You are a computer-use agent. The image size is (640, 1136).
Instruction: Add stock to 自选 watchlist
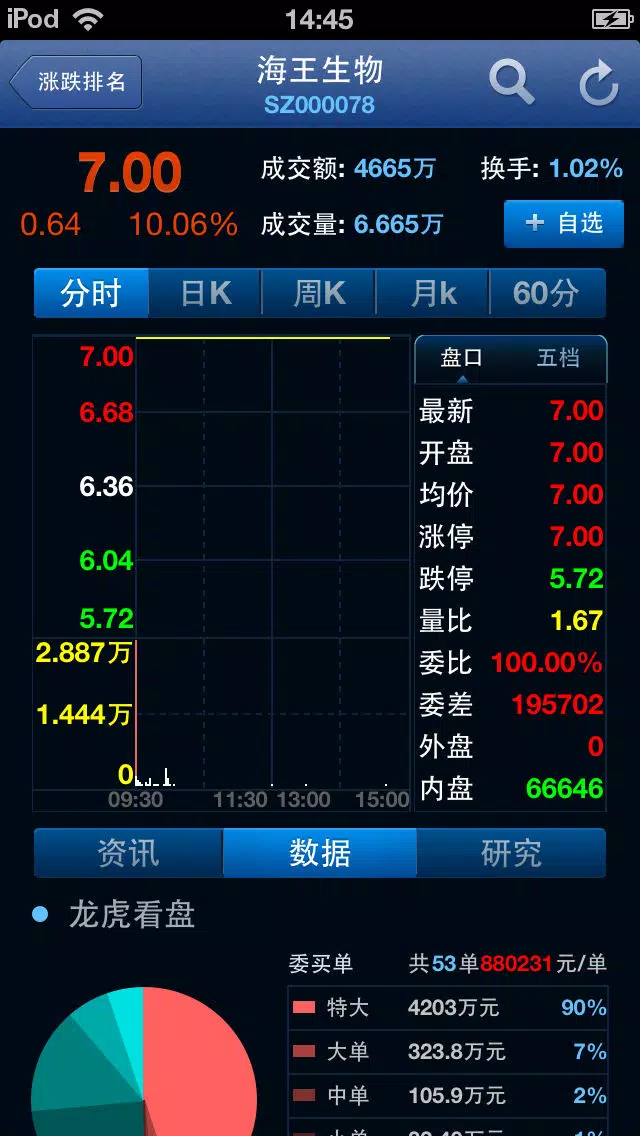point(564,223)
